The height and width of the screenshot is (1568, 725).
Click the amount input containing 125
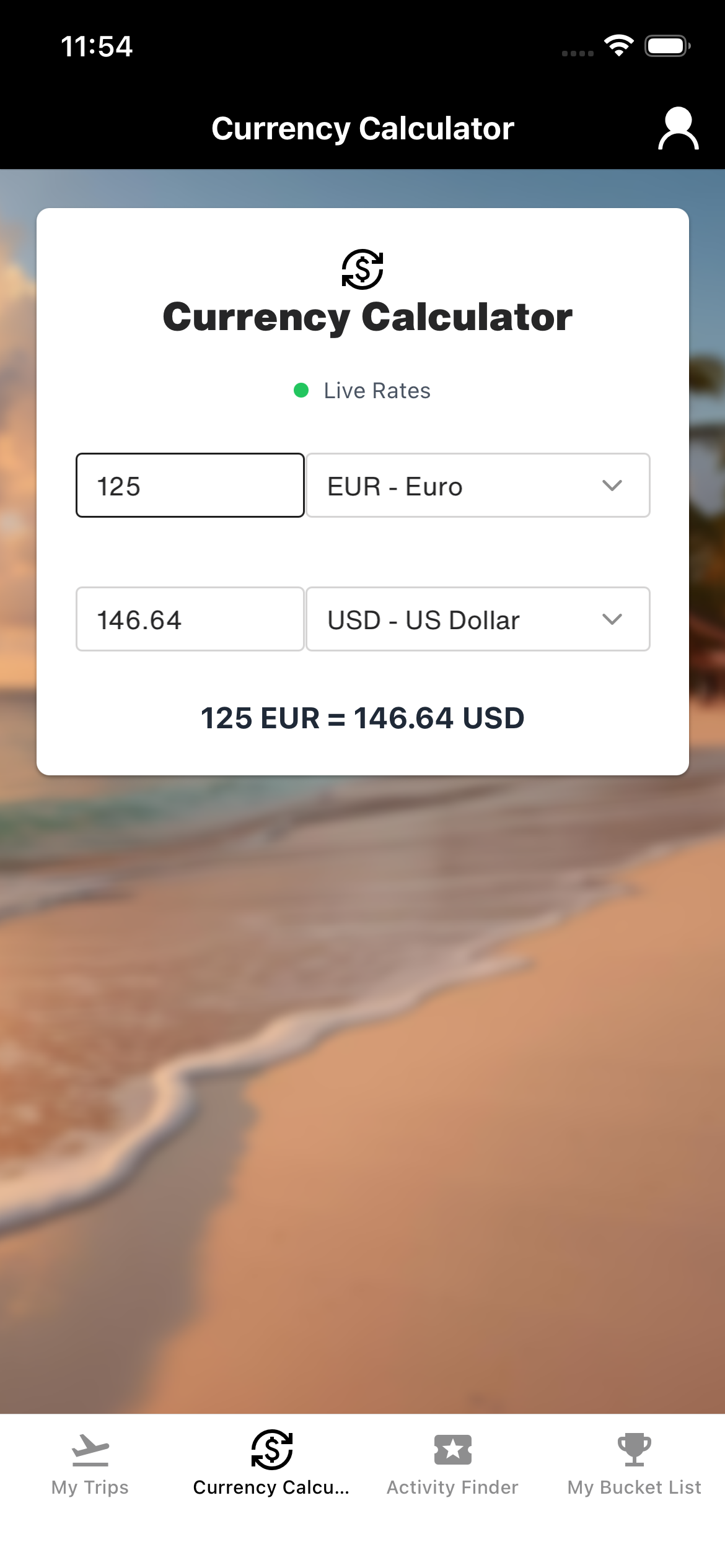tap(189, 486)
